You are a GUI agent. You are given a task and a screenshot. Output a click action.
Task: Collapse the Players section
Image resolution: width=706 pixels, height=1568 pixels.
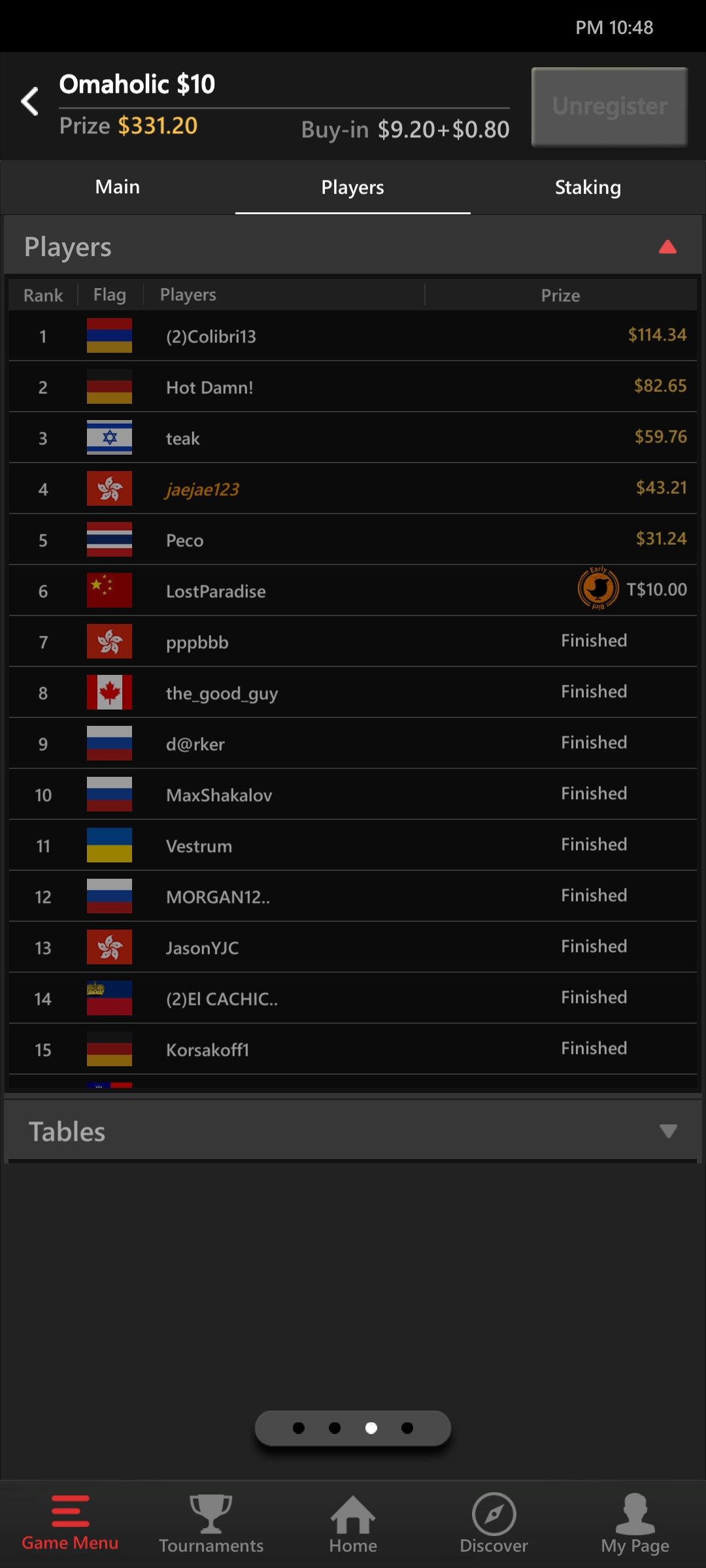pos(667,247)
